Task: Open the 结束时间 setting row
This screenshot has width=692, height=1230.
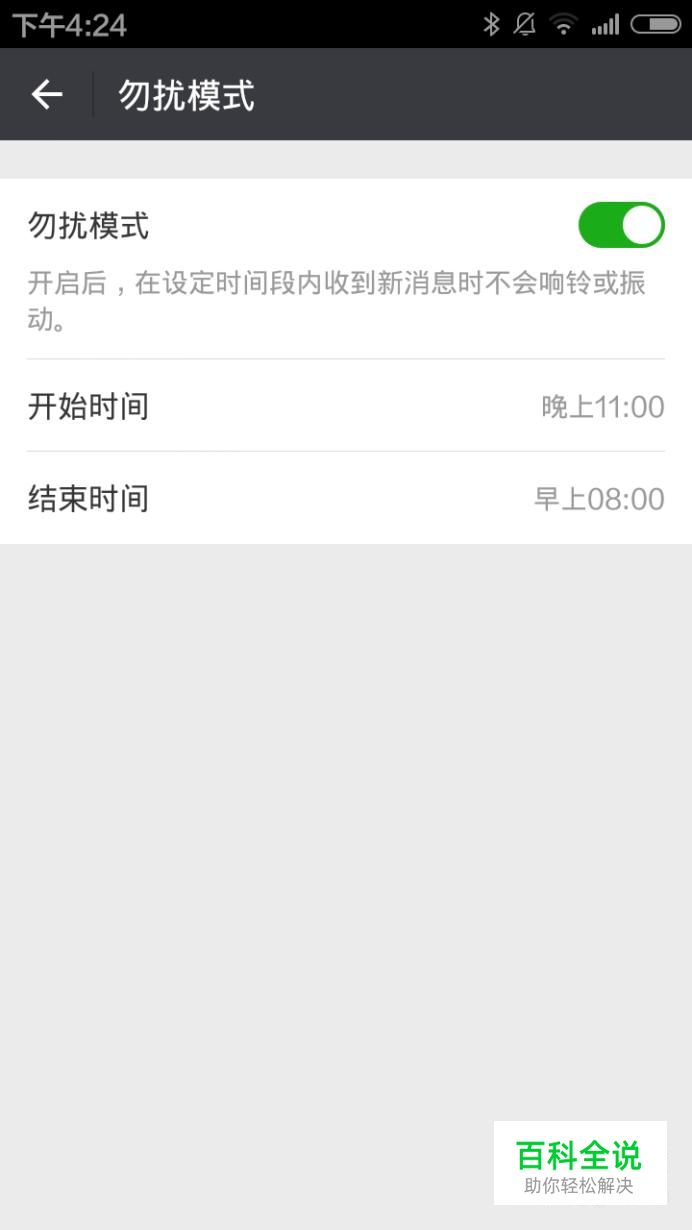Action: click(x=346, y=498)
